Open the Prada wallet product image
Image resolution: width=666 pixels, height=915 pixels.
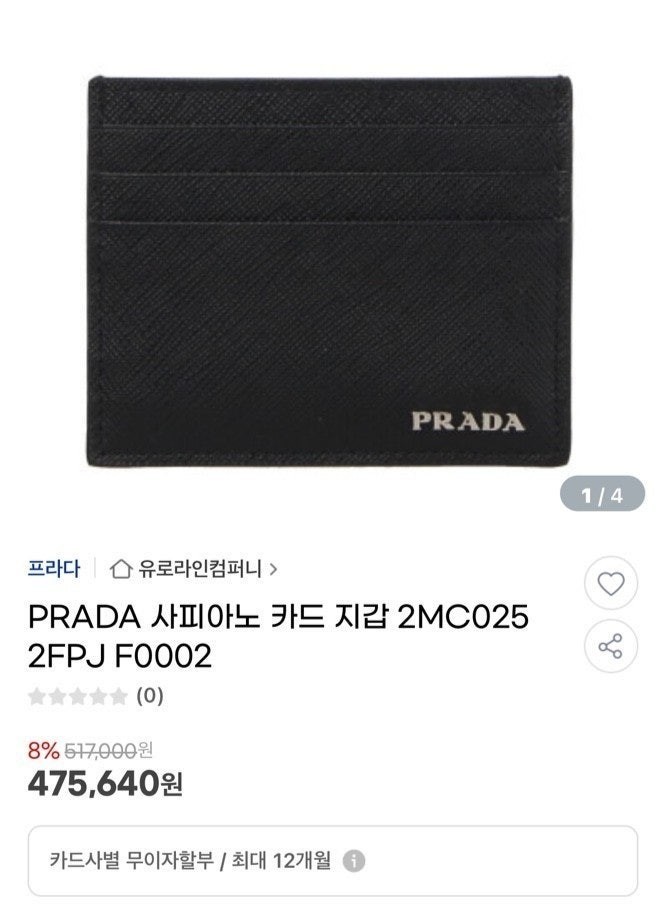click(333, 273)
